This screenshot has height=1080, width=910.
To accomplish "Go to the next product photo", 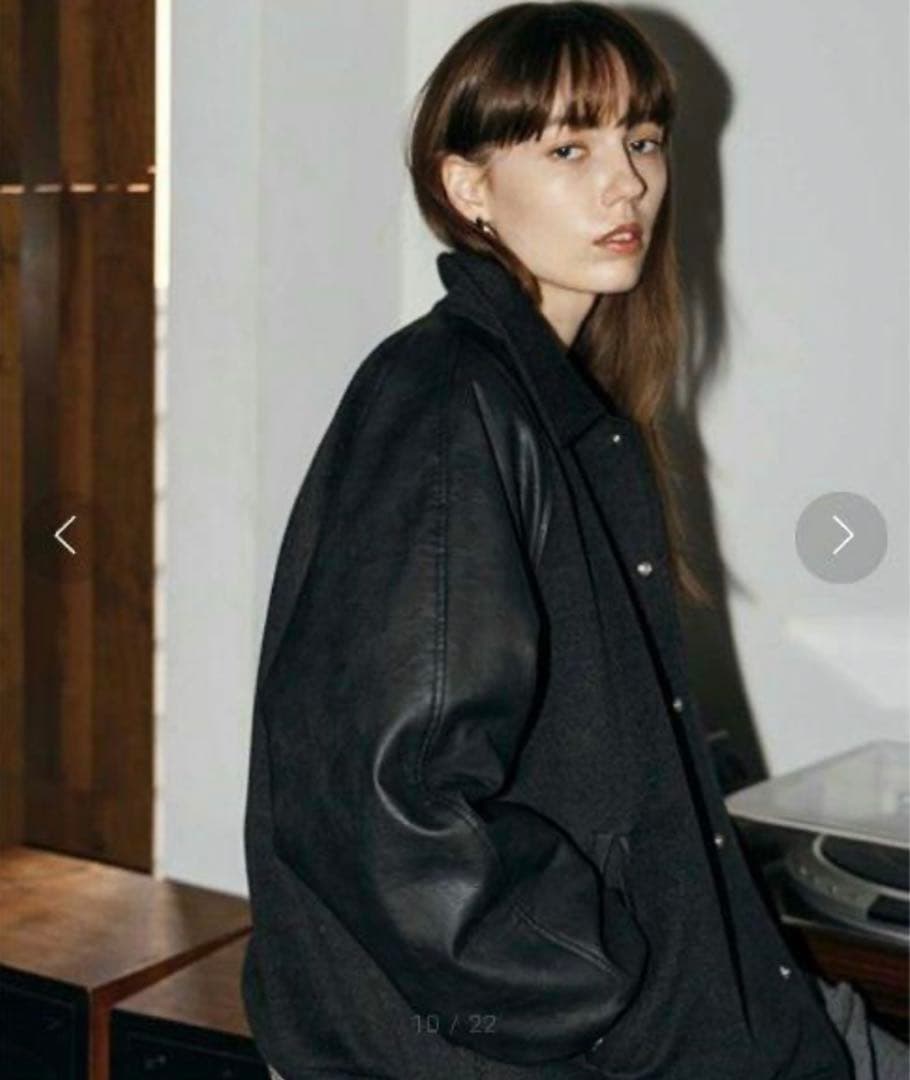I will (x=841, y=537).
